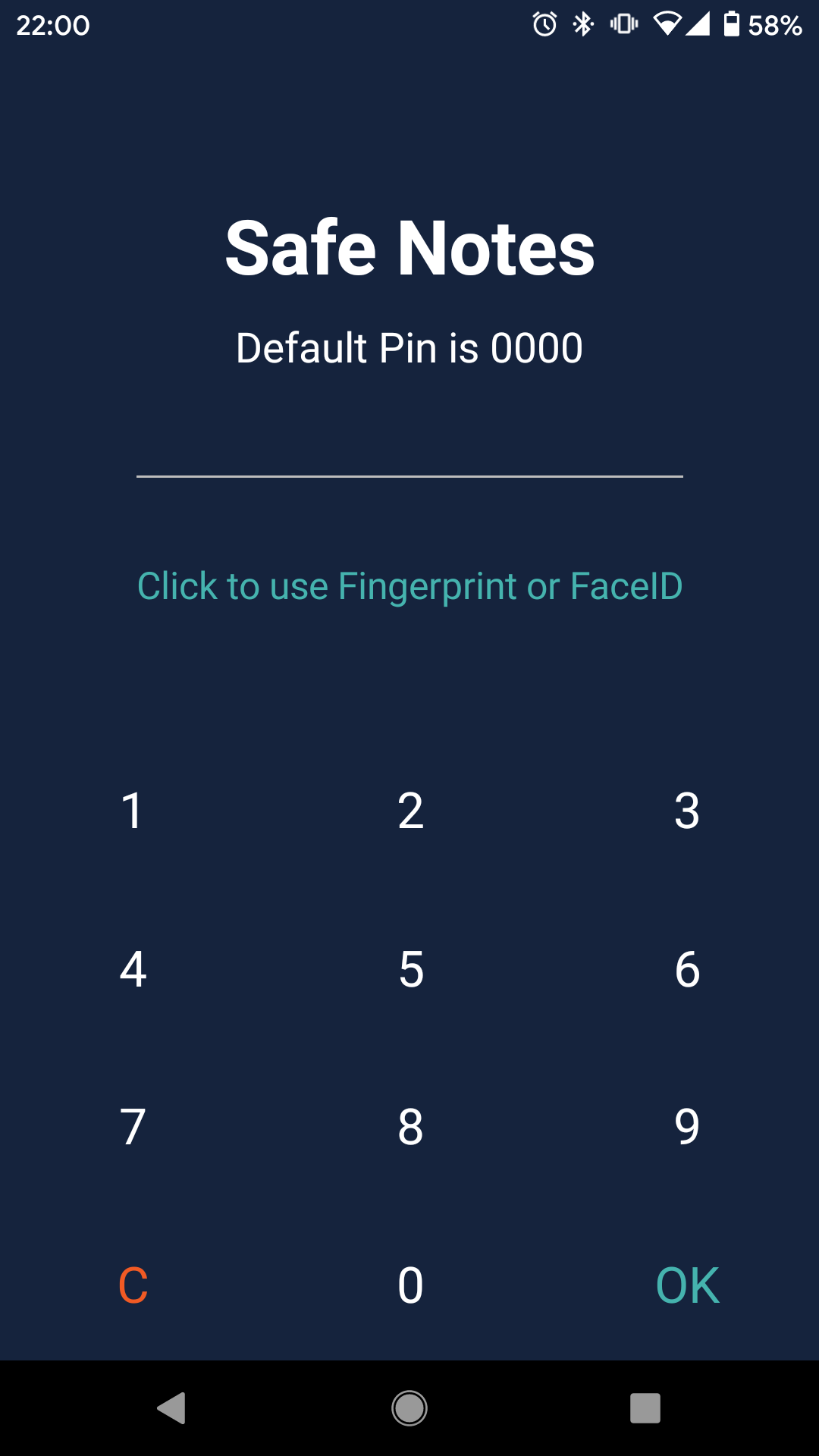Enter digit 1 on the keypad
Image resolution: width=819 pixels, height=1456 pixels.
pos(133,811)
